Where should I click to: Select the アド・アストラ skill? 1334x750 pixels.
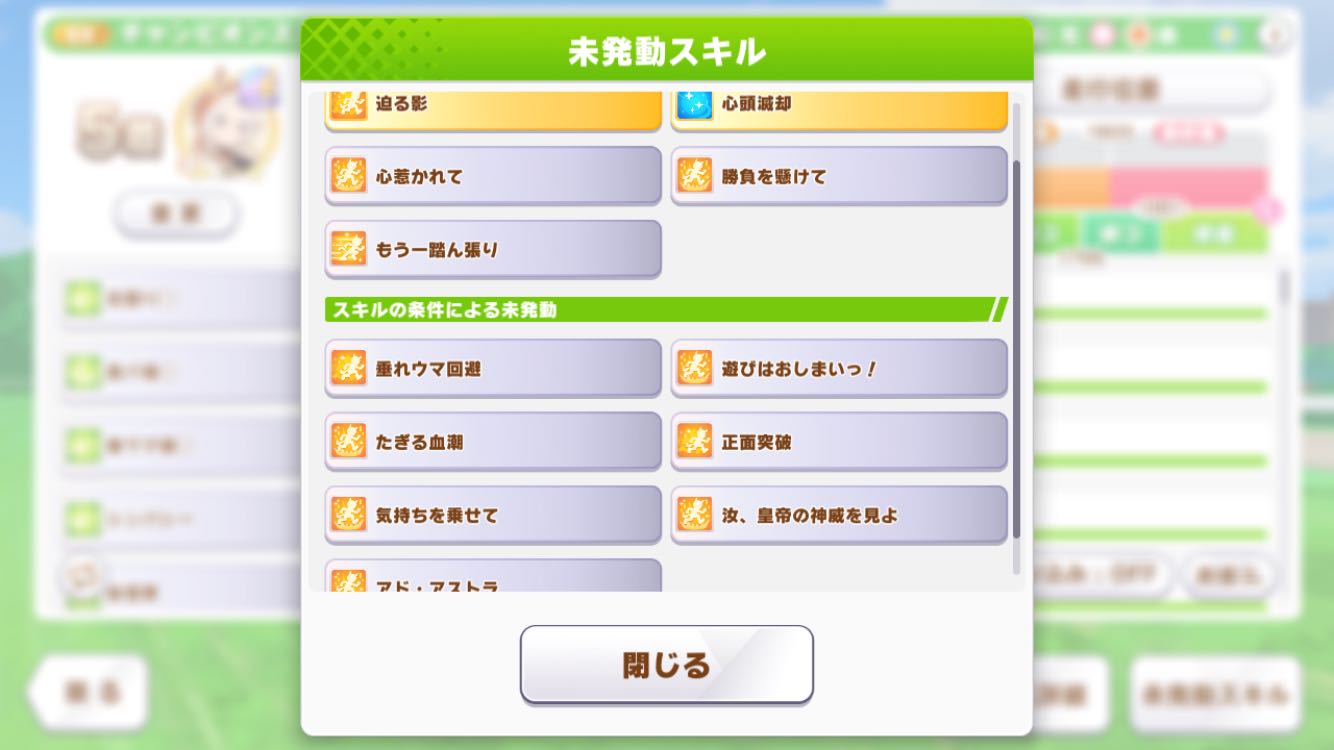[493, 577]
